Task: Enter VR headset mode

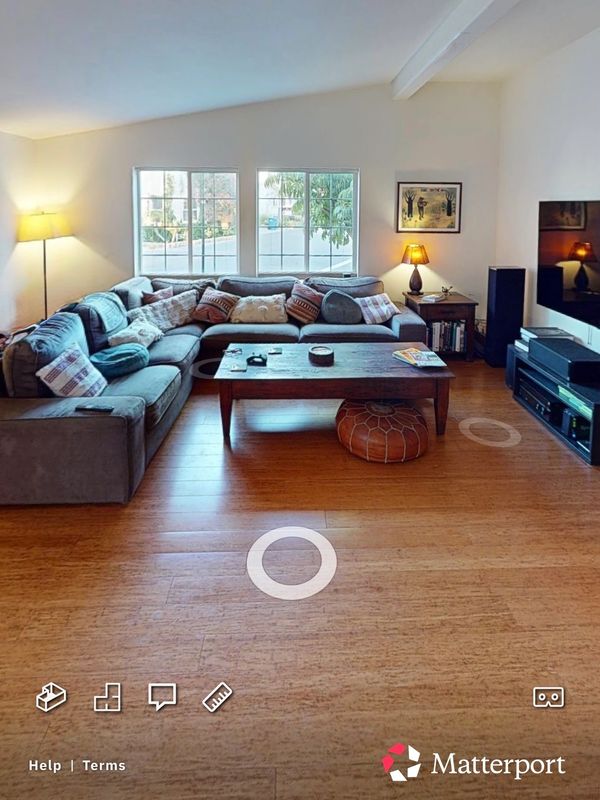Action: click(x=548, y=697)
